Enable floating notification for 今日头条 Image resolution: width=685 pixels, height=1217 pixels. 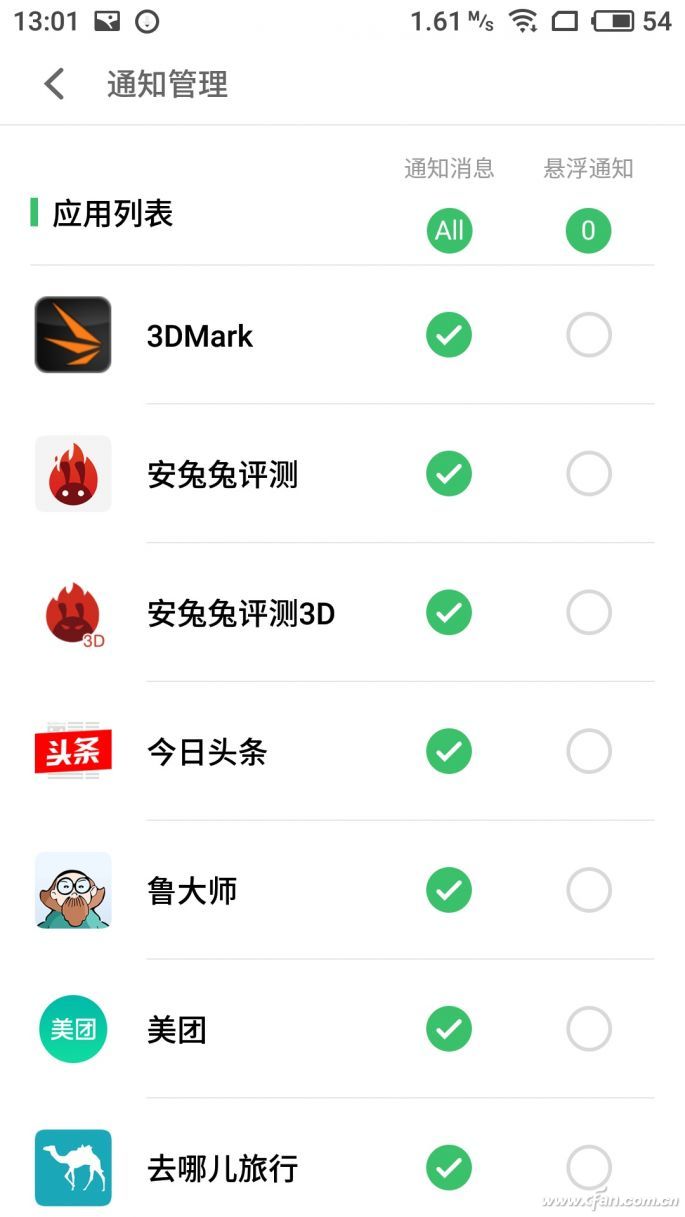pyautogui.click(x=588, y=751)
